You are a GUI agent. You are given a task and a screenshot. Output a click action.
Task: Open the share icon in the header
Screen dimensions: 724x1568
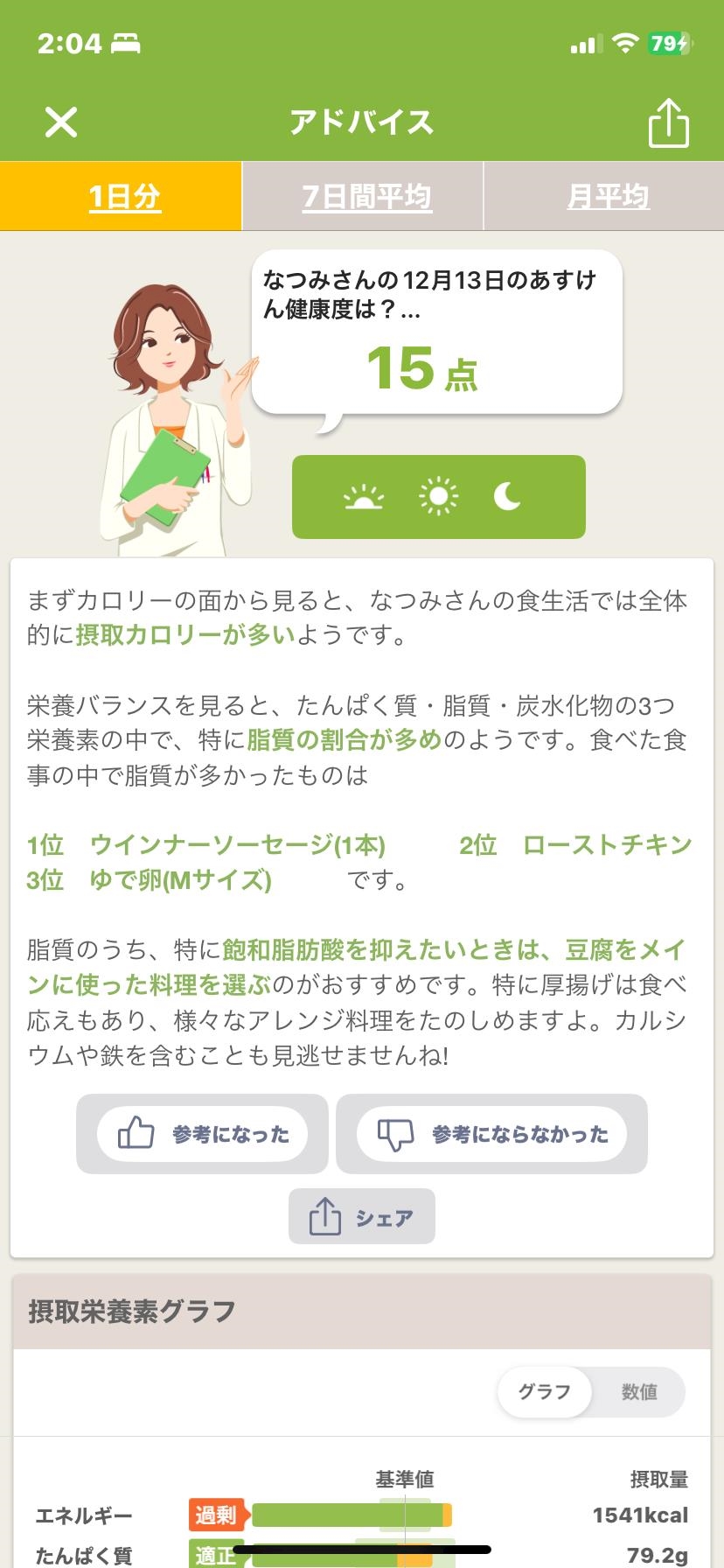point(668,122)
